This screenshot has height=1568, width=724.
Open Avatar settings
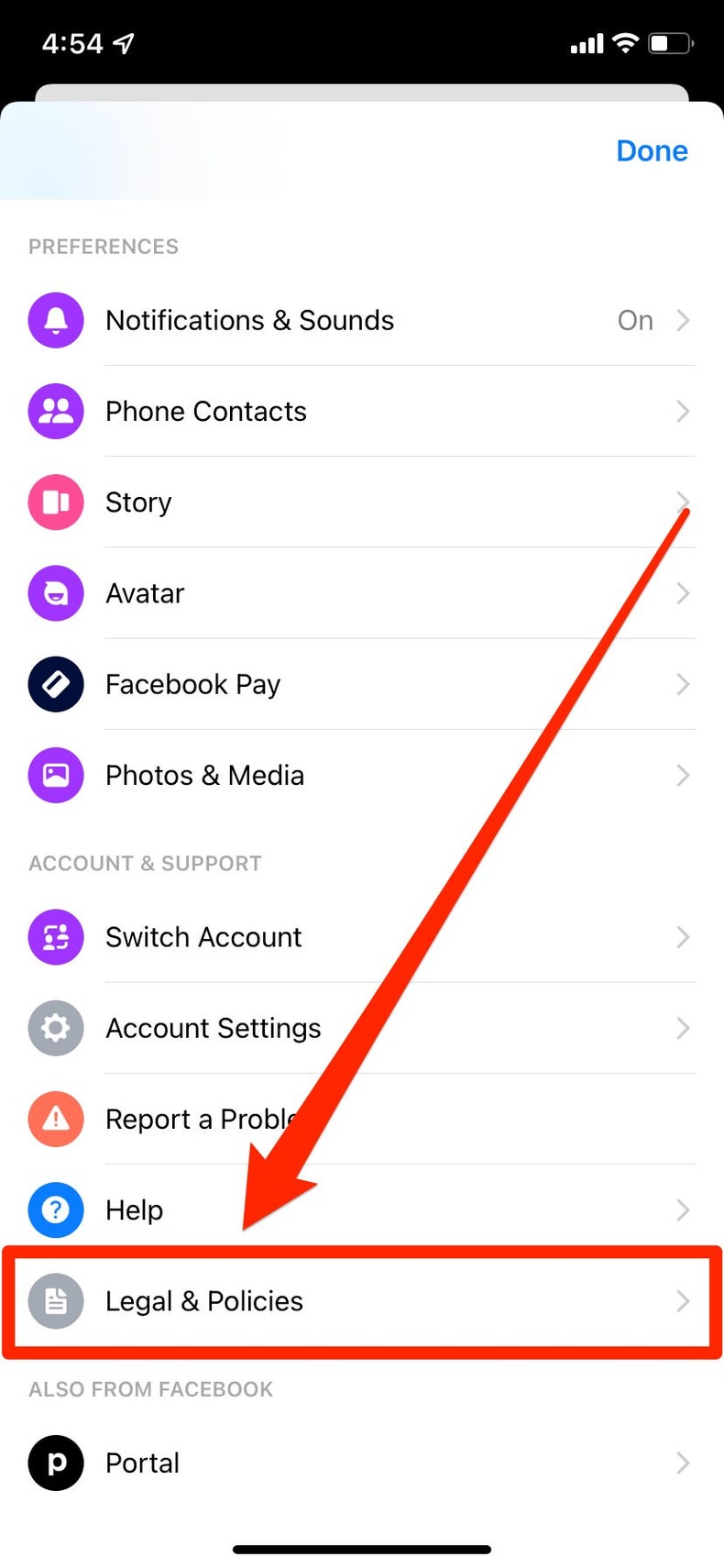(x=145, y=593)
